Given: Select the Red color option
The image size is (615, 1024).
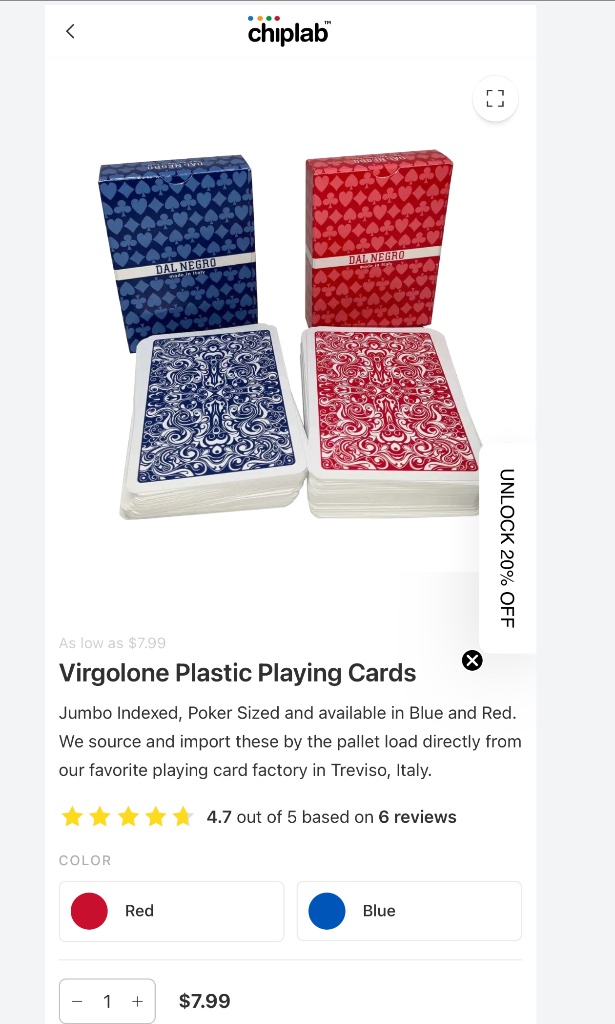Looking at the screenshot, I should [x=172, y=911].
